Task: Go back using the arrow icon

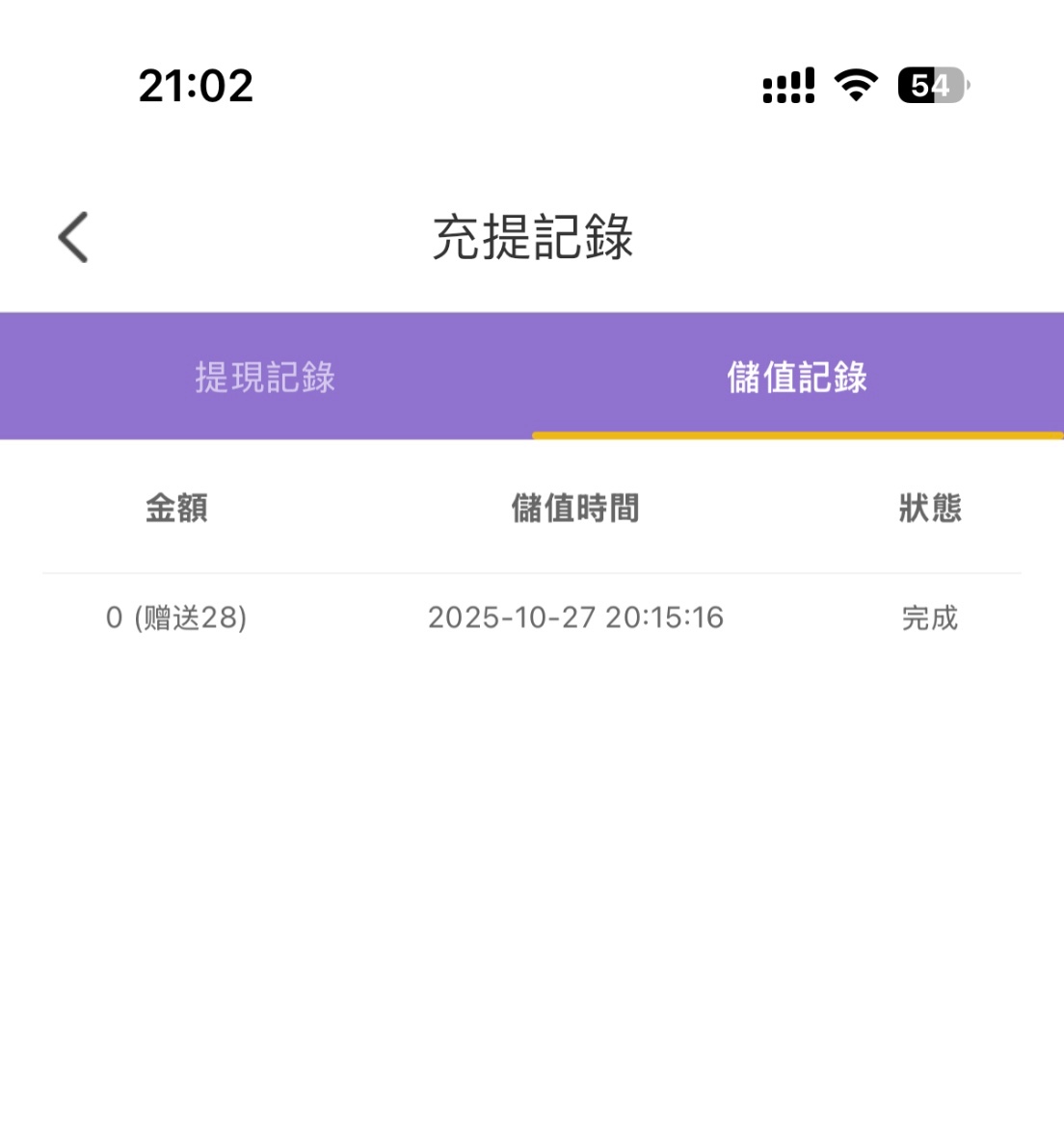Action: [x=73, y=237]
